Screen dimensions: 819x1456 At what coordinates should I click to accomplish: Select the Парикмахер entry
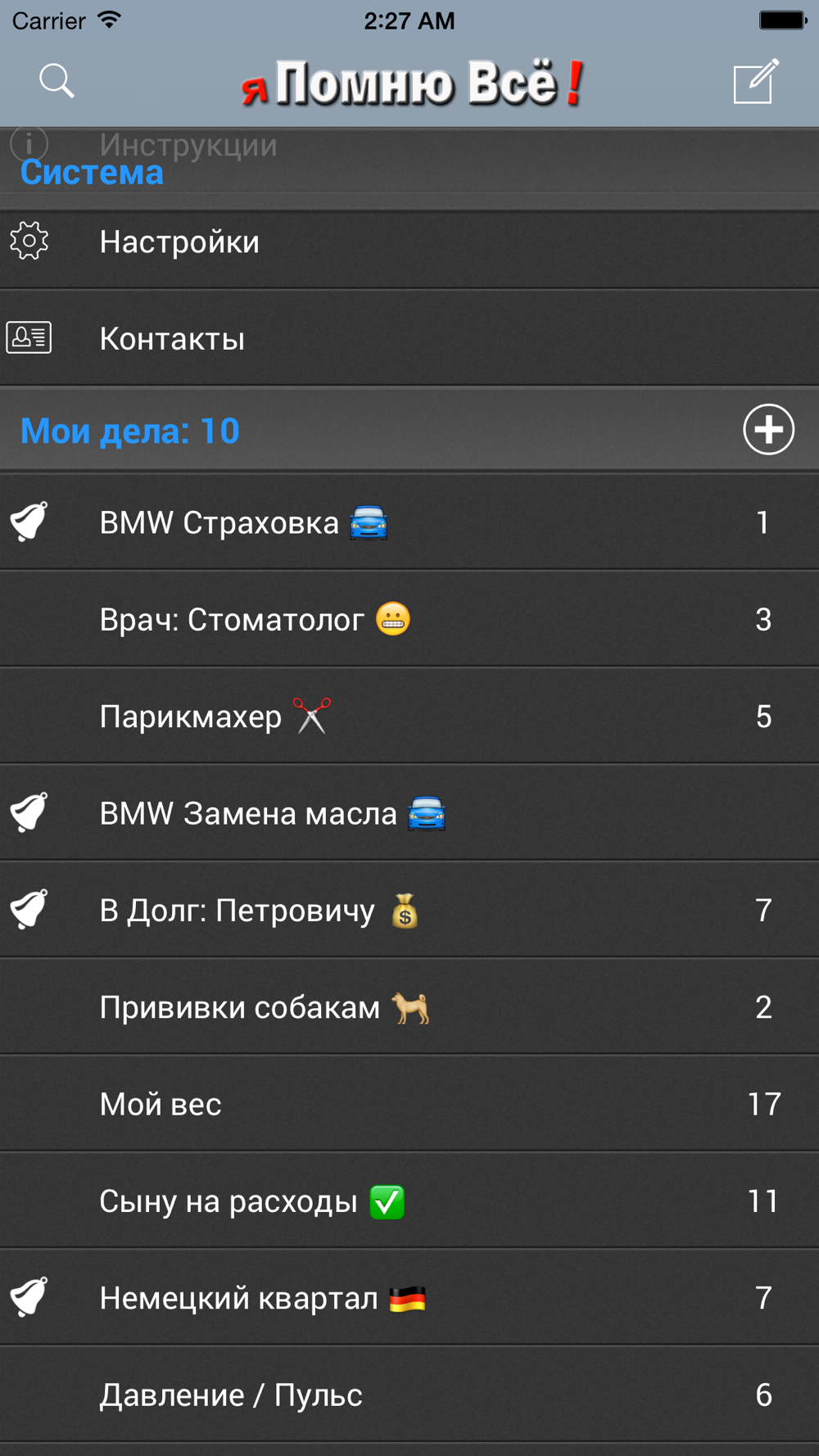click(x=409, y=717)
